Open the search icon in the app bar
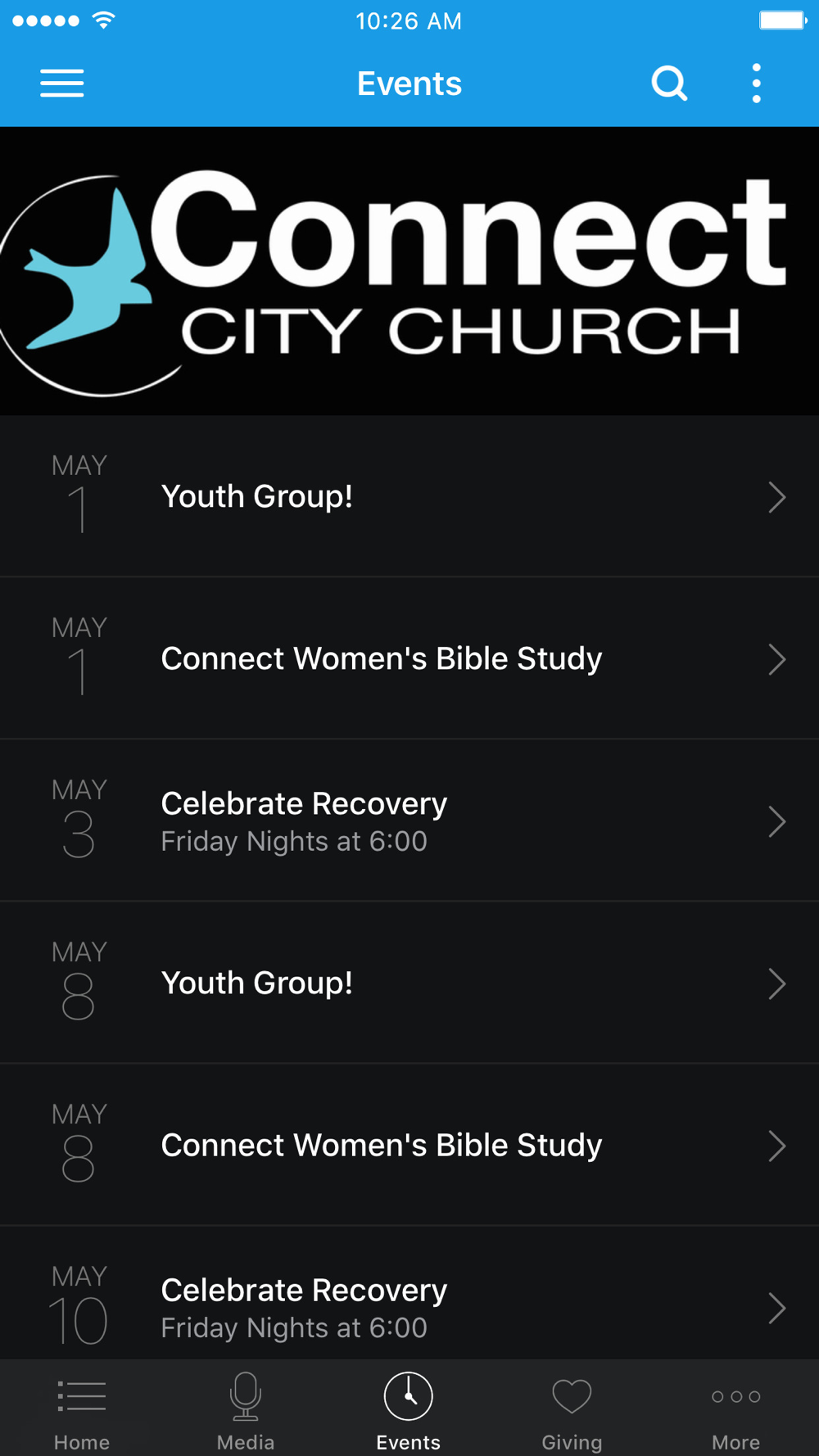 coord(669,84)
